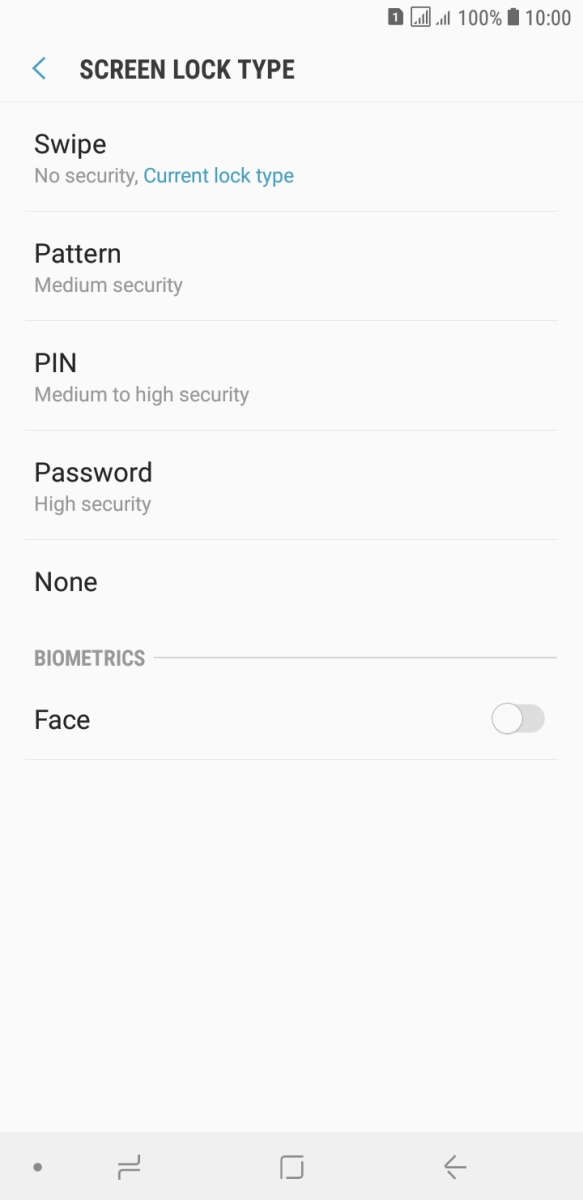This screenshot has height=1200, width=583.
Task: Choose Pattern lock option
Action: tap(291, 267)
